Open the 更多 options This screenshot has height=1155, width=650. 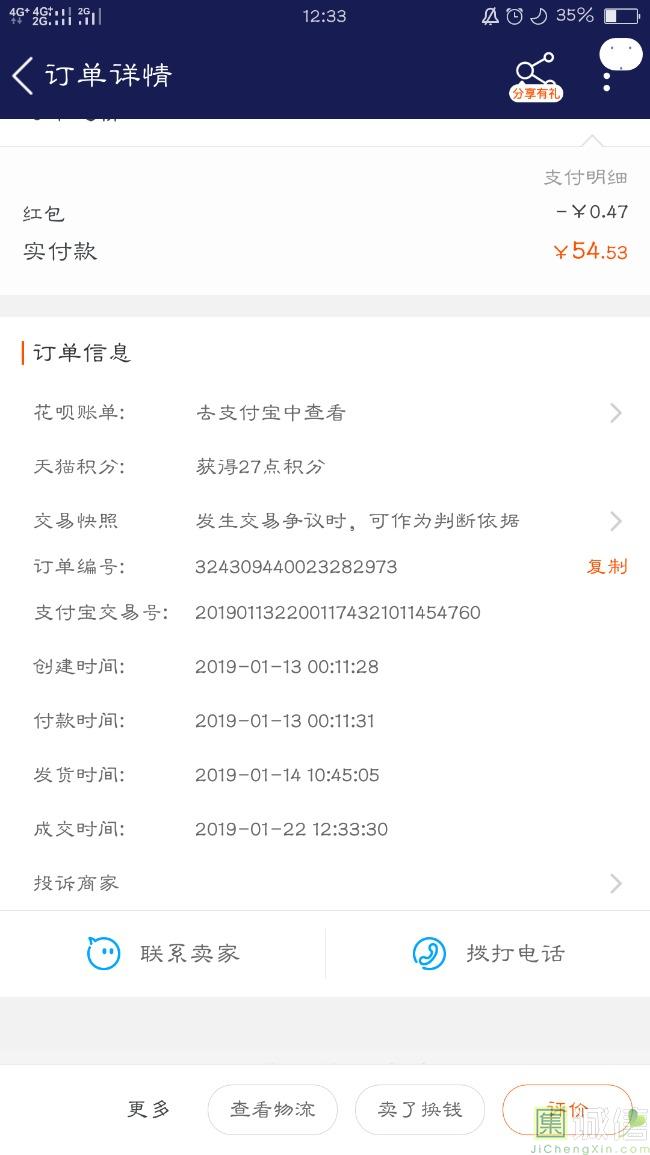[149, 1109]
